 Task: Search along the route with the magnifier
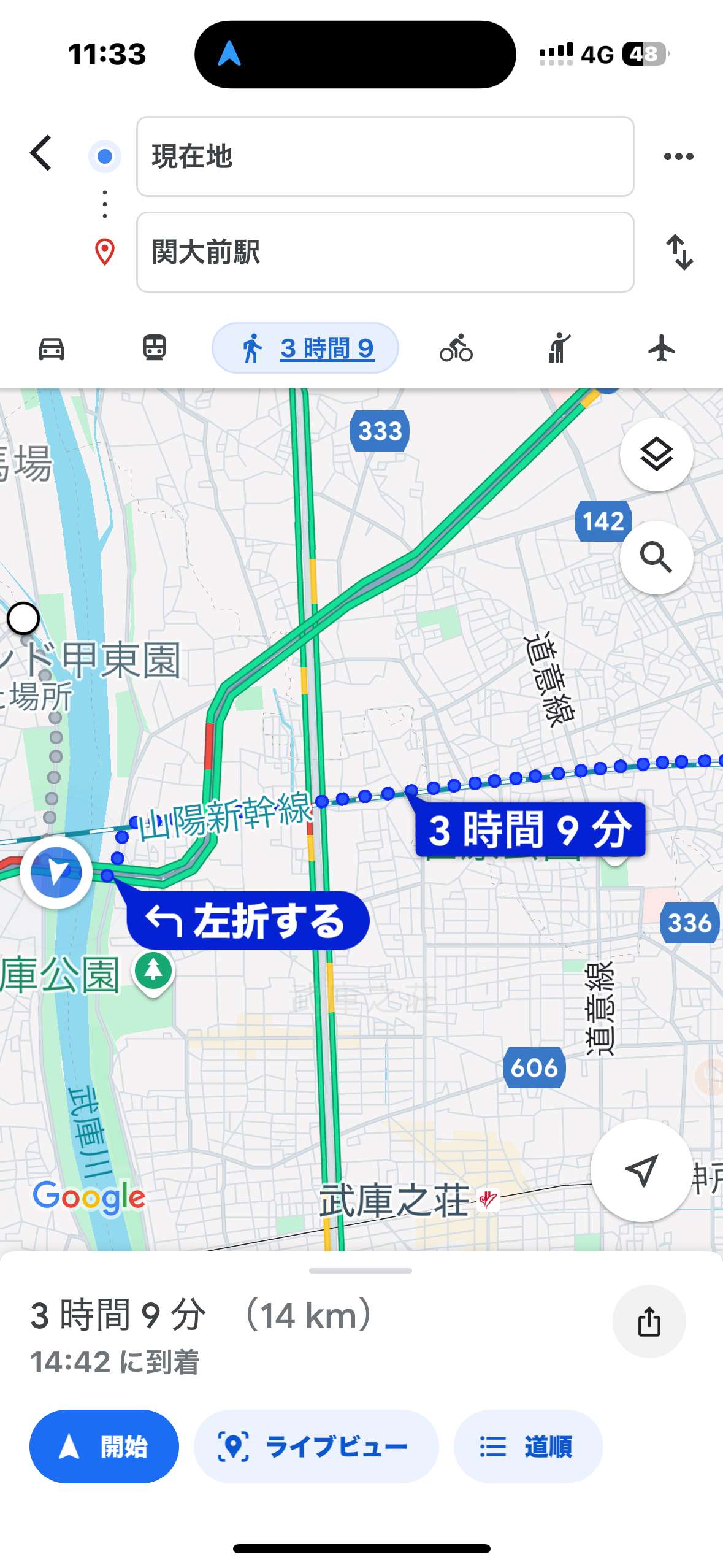point(656,557)
